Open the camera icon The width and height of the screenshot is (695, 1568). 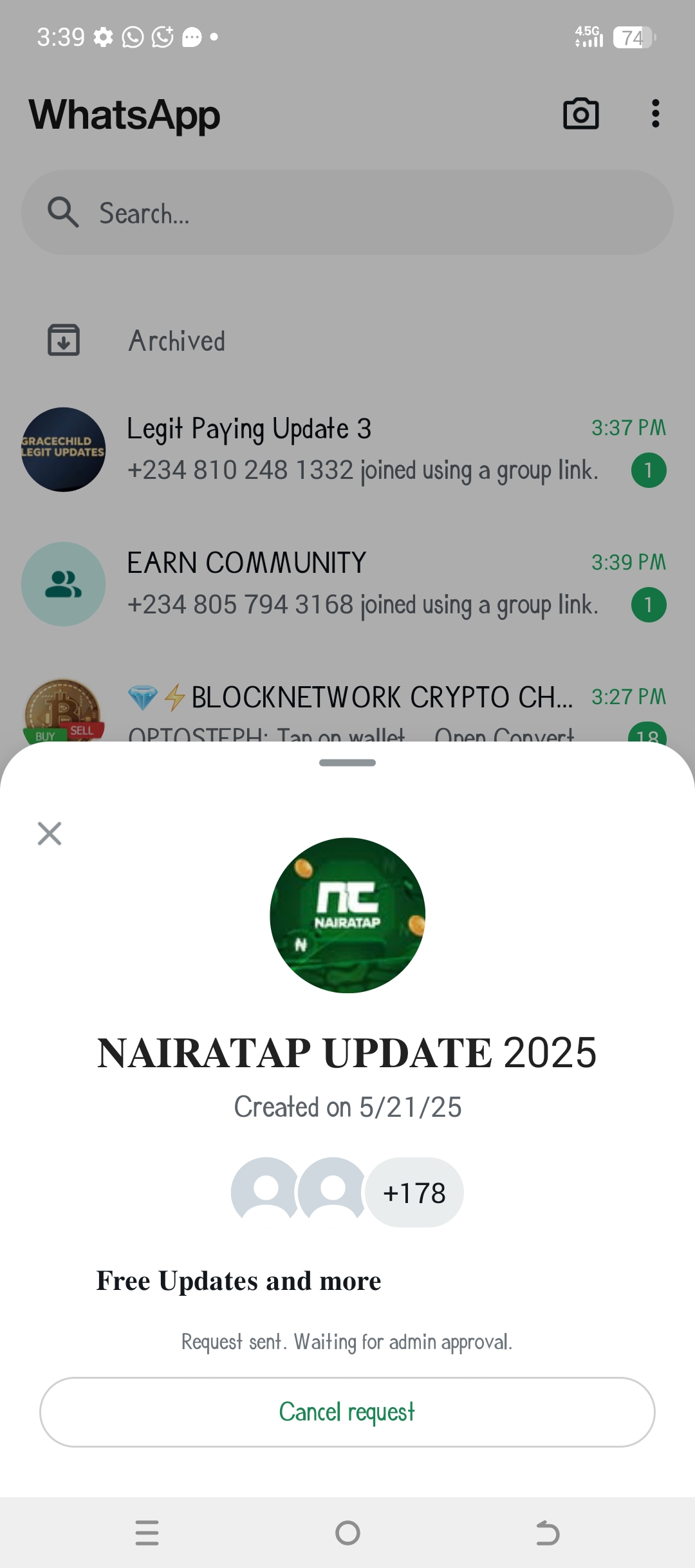(x=580, y=114)
